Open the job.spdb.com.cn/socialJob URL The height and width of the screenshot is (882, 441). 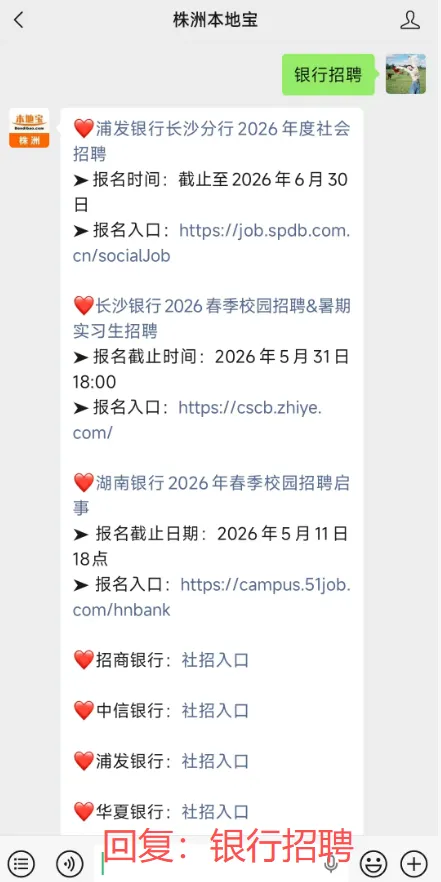click(x=212, y=243)
